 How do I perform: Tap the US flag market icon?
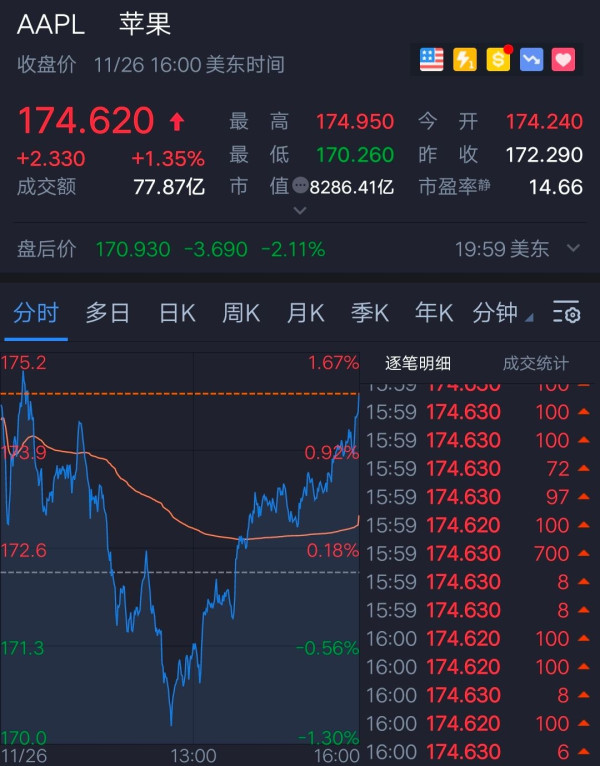click(431, 59)
